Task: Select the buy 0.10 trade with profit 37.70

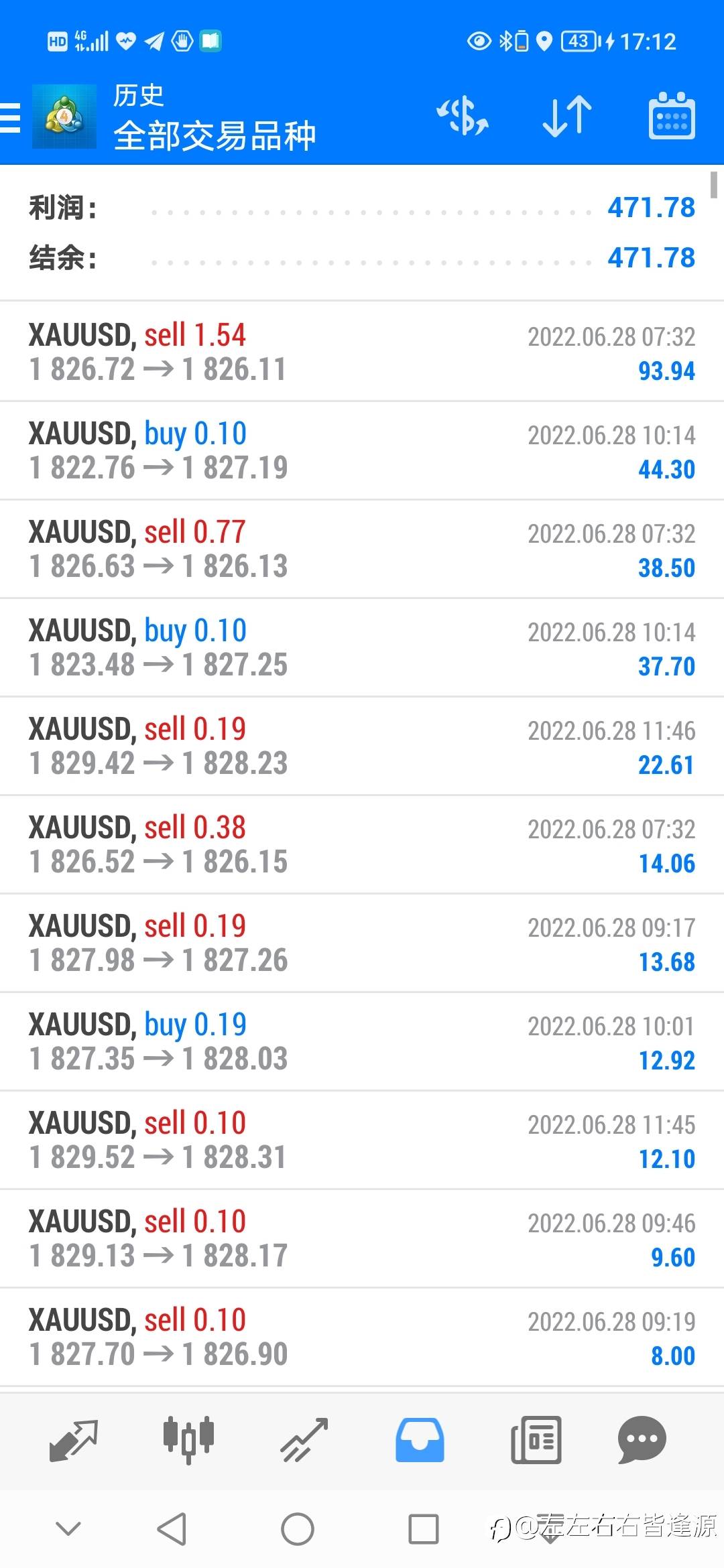Action: click(x=362, y=648)
